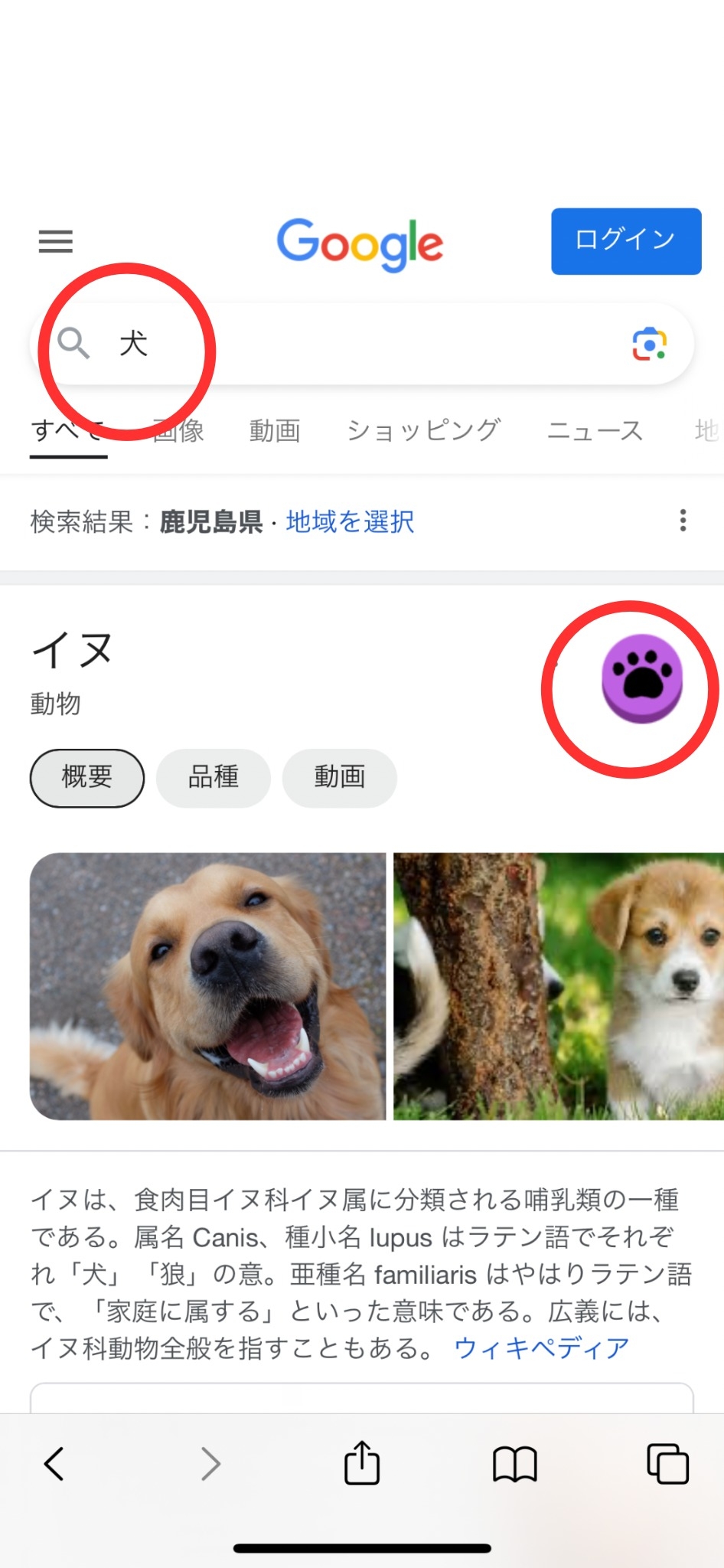Open the three-dot options next to 鹿児島県
Image resolution: width=724 pixels, height=1568 pixels.
(x=683, y=521)
